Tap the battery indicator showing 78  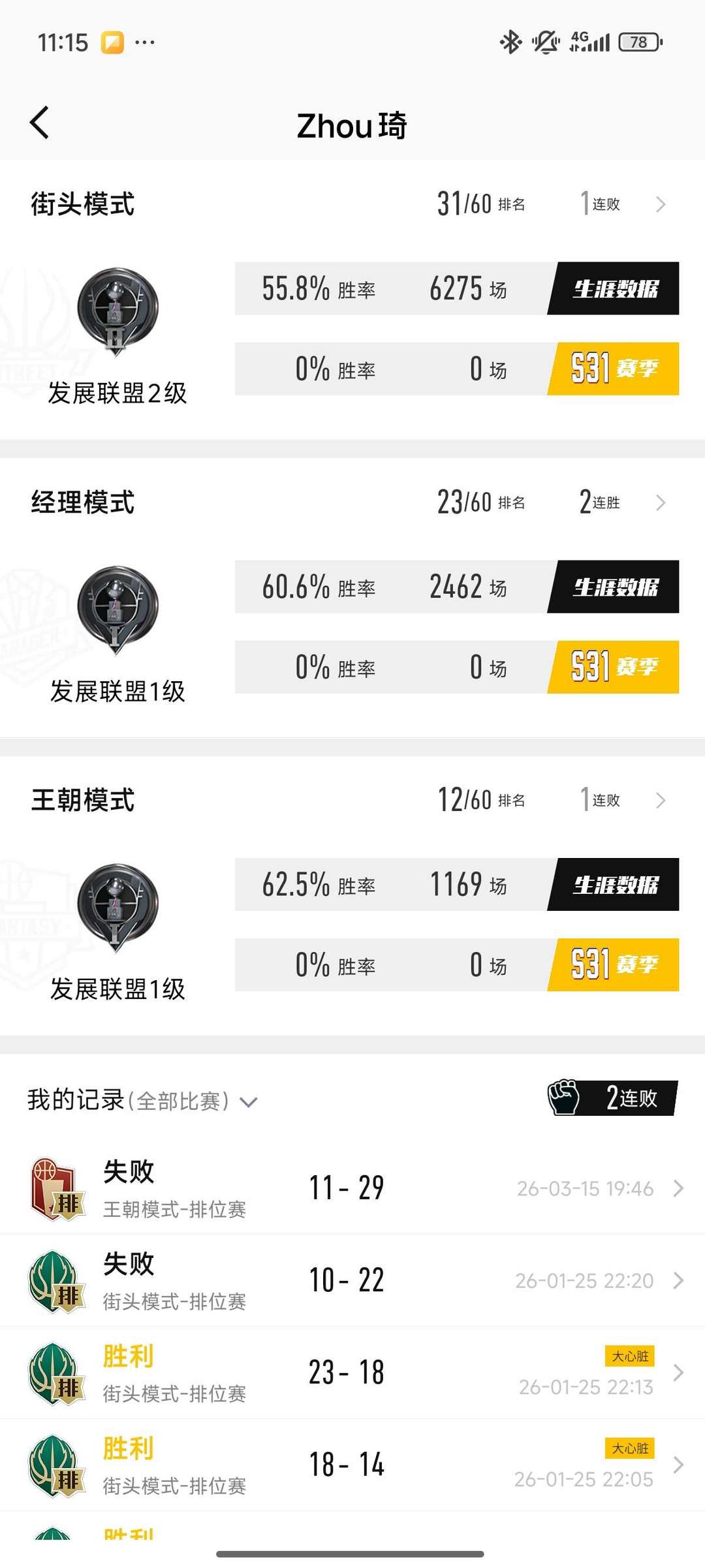pyautogui.click(x=637, y=40)
